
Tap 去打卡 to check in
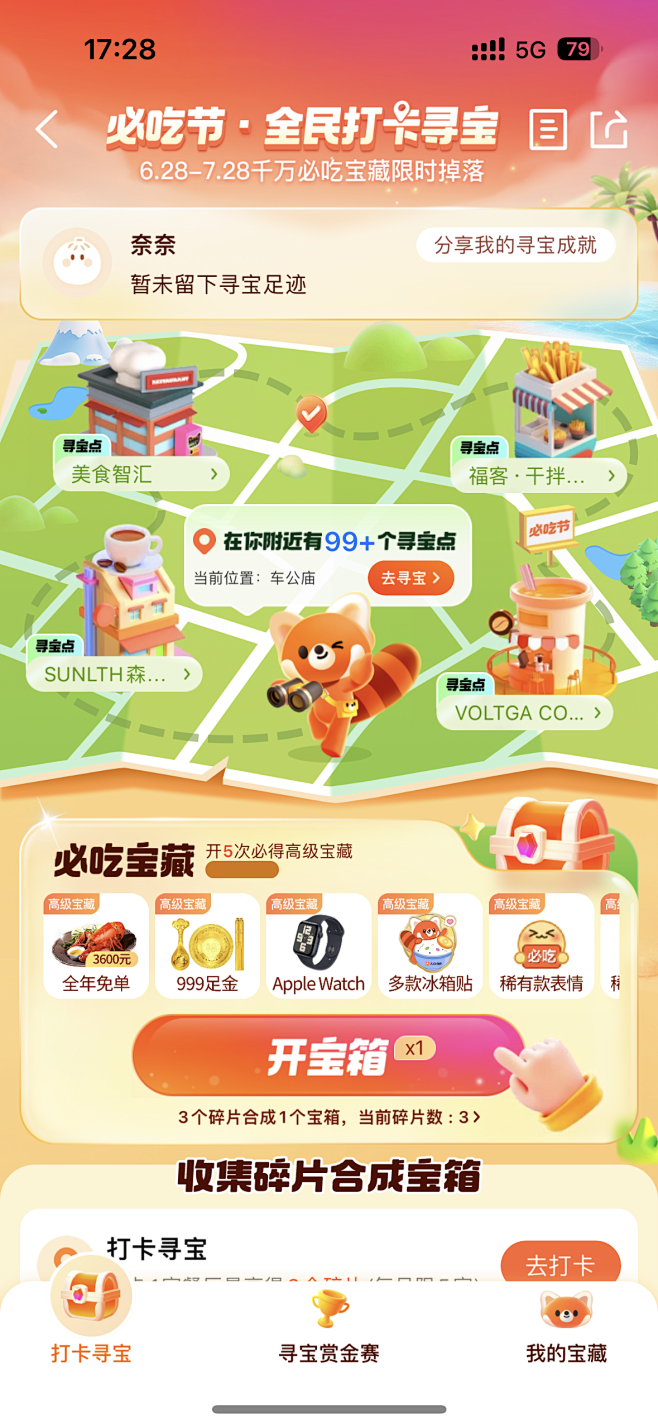[560, 1265]
